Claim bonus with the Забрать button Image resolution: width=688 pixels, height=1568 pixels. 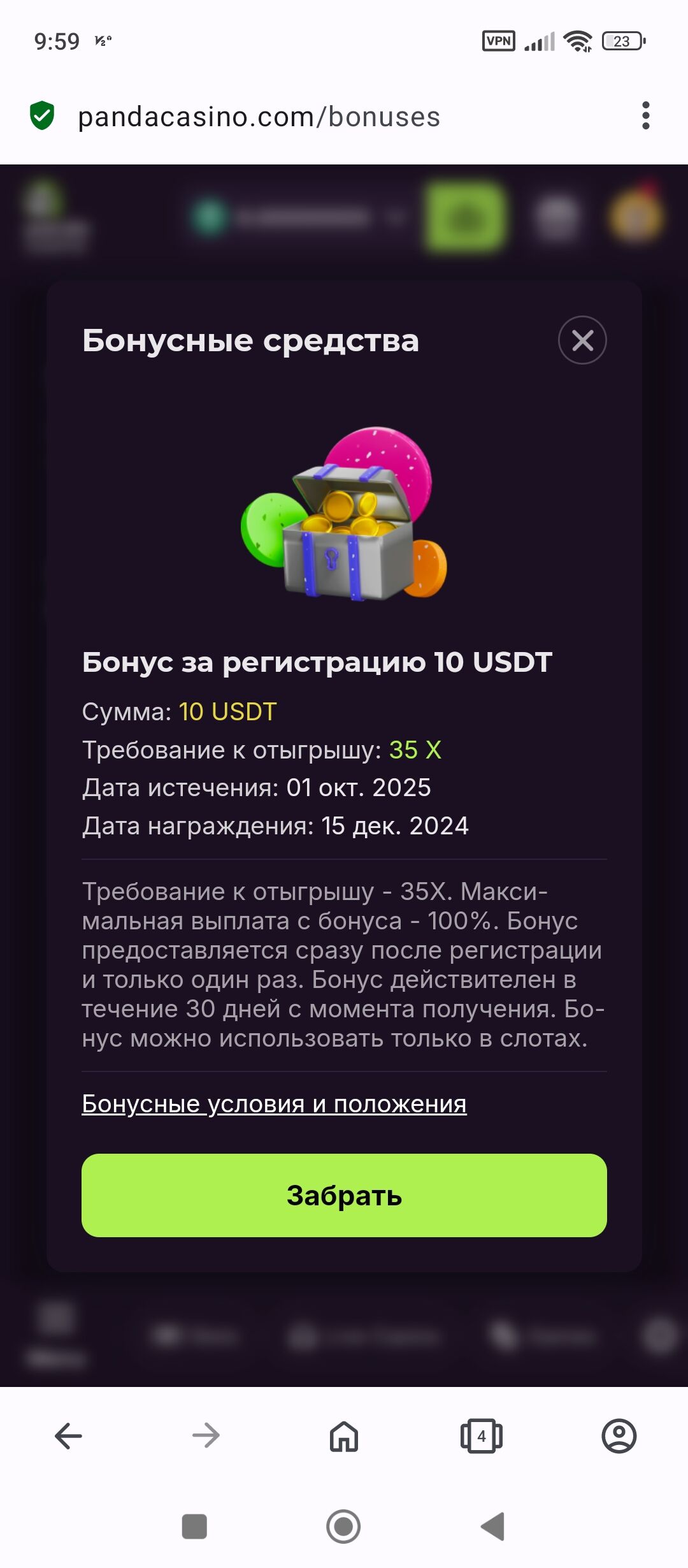point(344,1195)
